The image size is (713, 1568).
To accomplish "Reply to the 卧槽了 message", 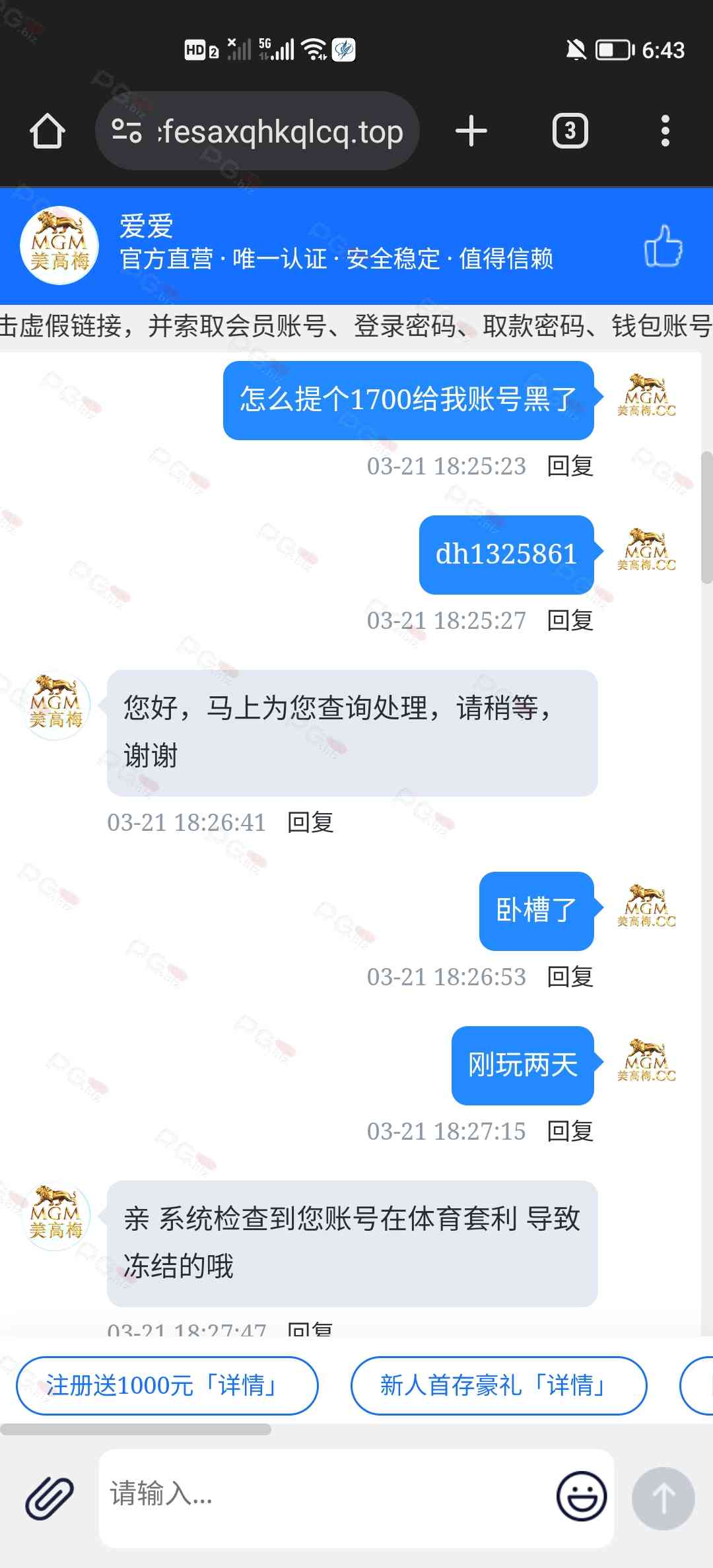I will [x=570, y=977].
